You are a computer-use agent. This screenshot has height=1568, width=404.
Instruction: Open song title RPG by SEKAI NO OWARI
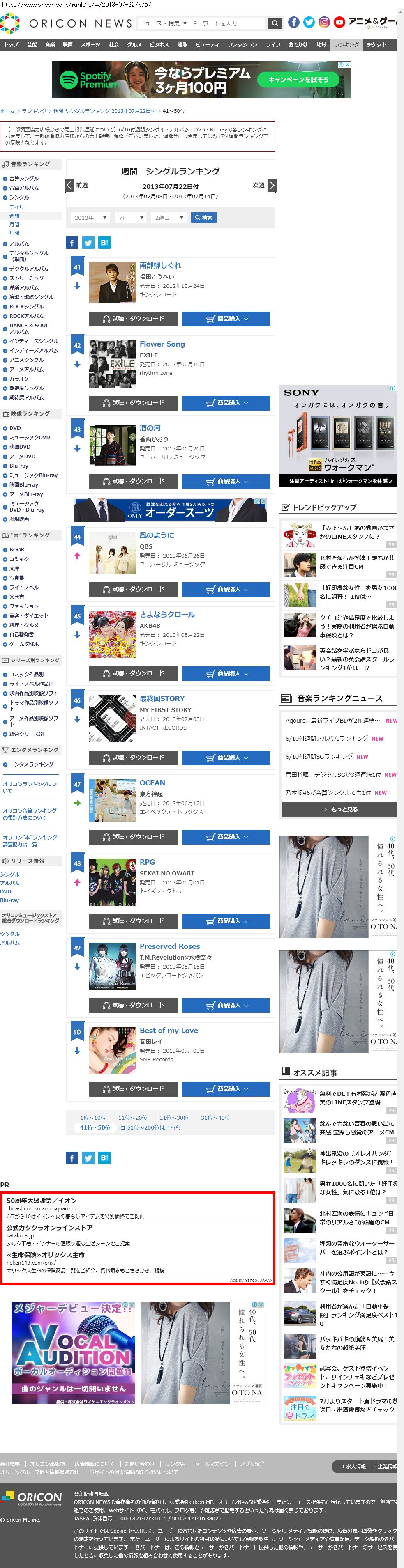[147, 862]
